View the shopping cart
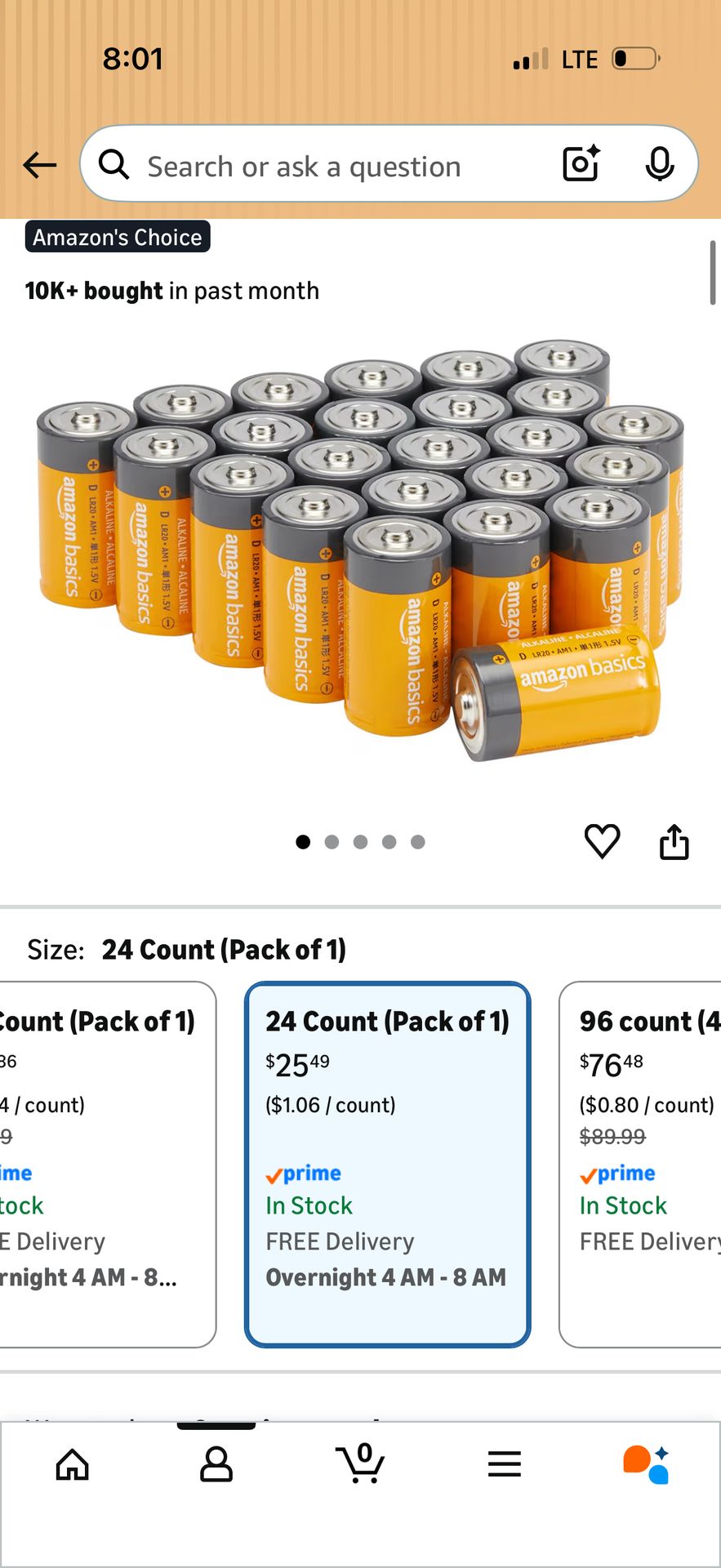721x1568 pixels. tap(360, 1463)
